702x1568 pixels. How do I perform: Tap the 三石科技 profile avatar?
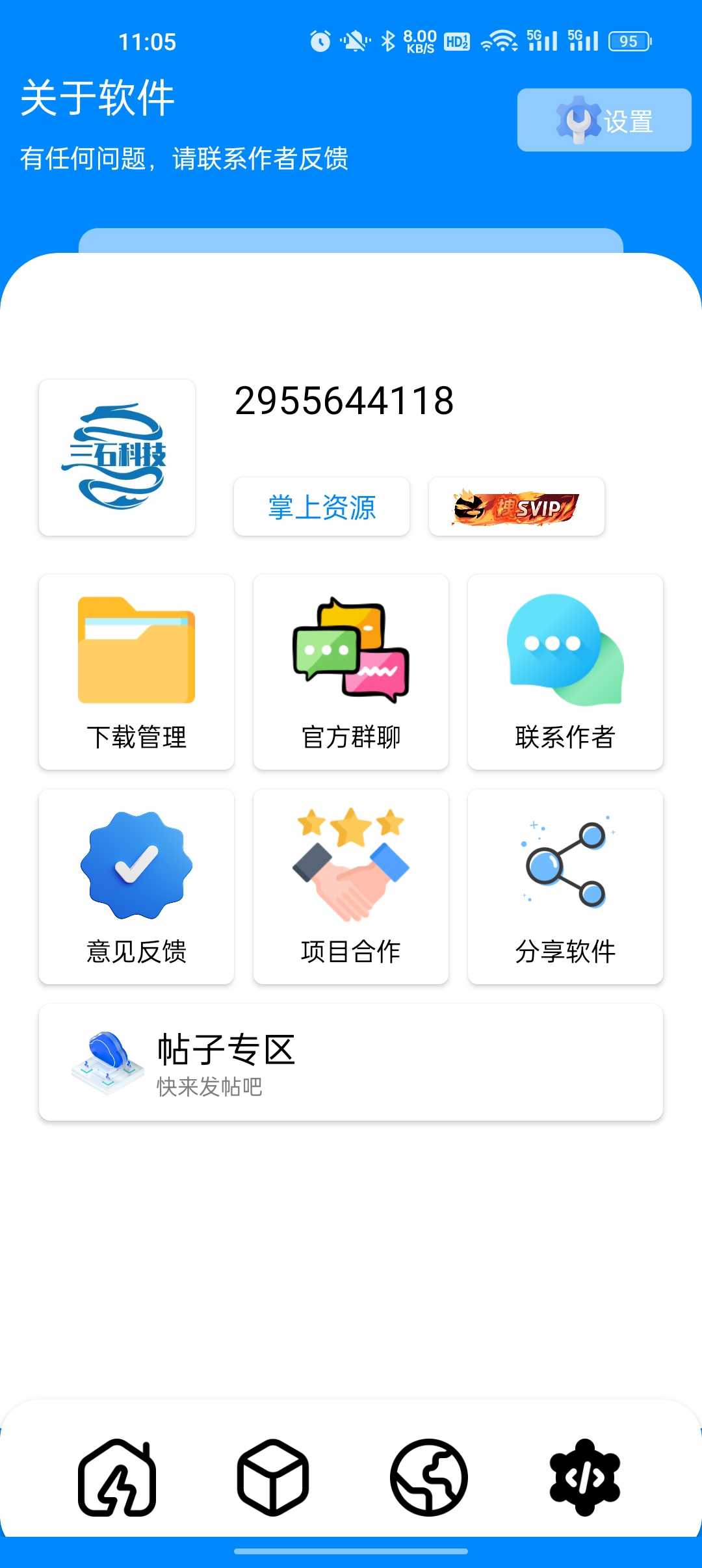(x=117, y=457)
